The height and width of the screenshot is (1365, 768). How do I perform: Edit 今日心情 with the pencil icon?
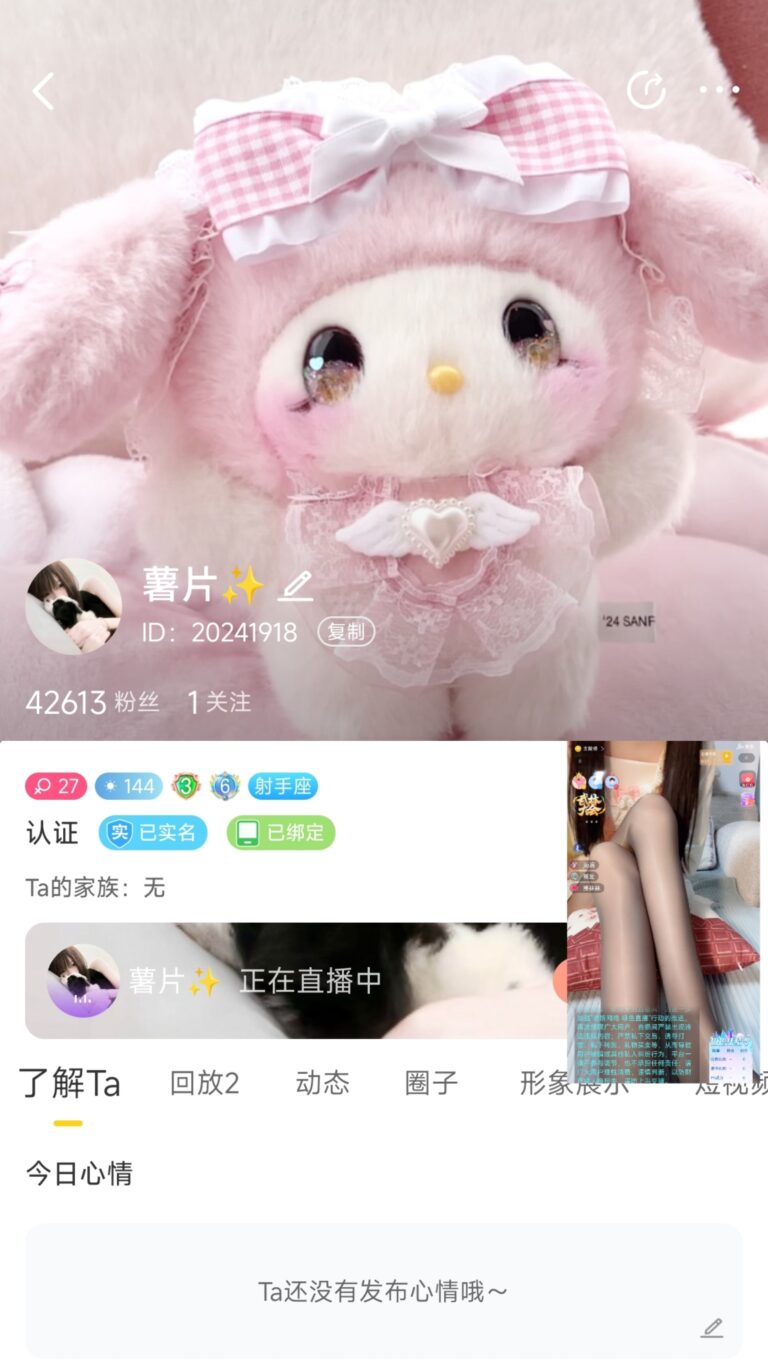coord(711,1328)
